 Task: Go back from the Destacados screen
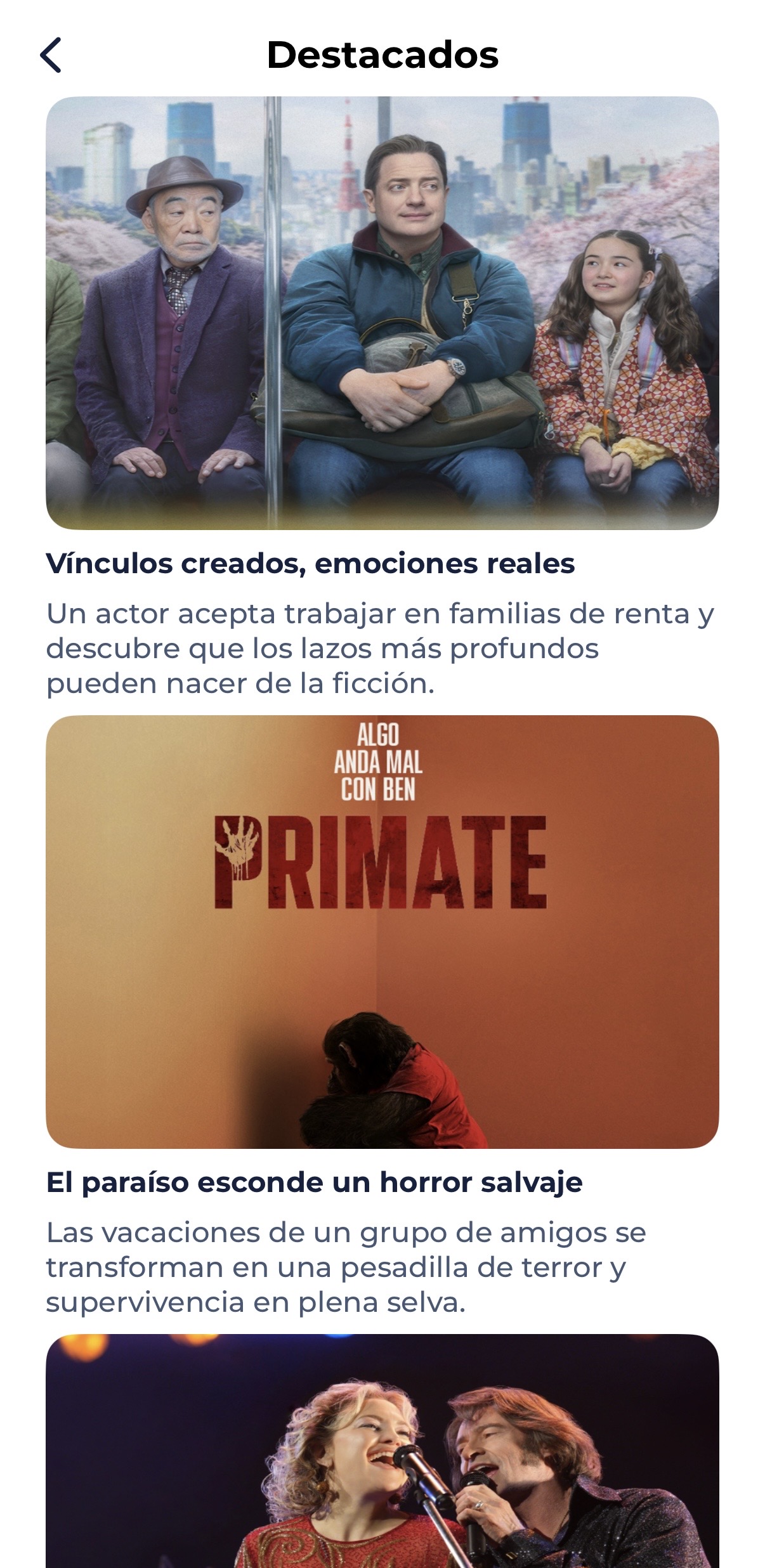[x=51, y=55]
